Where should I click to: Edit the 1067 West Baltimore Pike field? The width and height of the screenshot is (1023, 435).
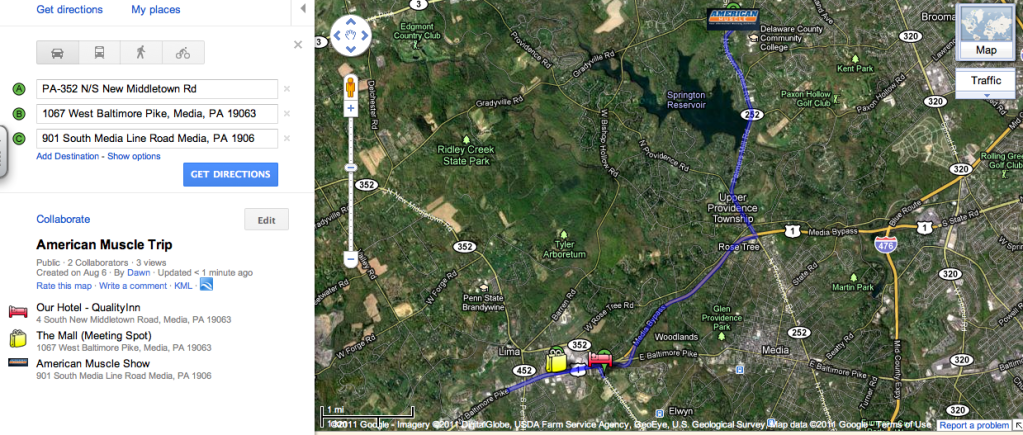point(157,113)
